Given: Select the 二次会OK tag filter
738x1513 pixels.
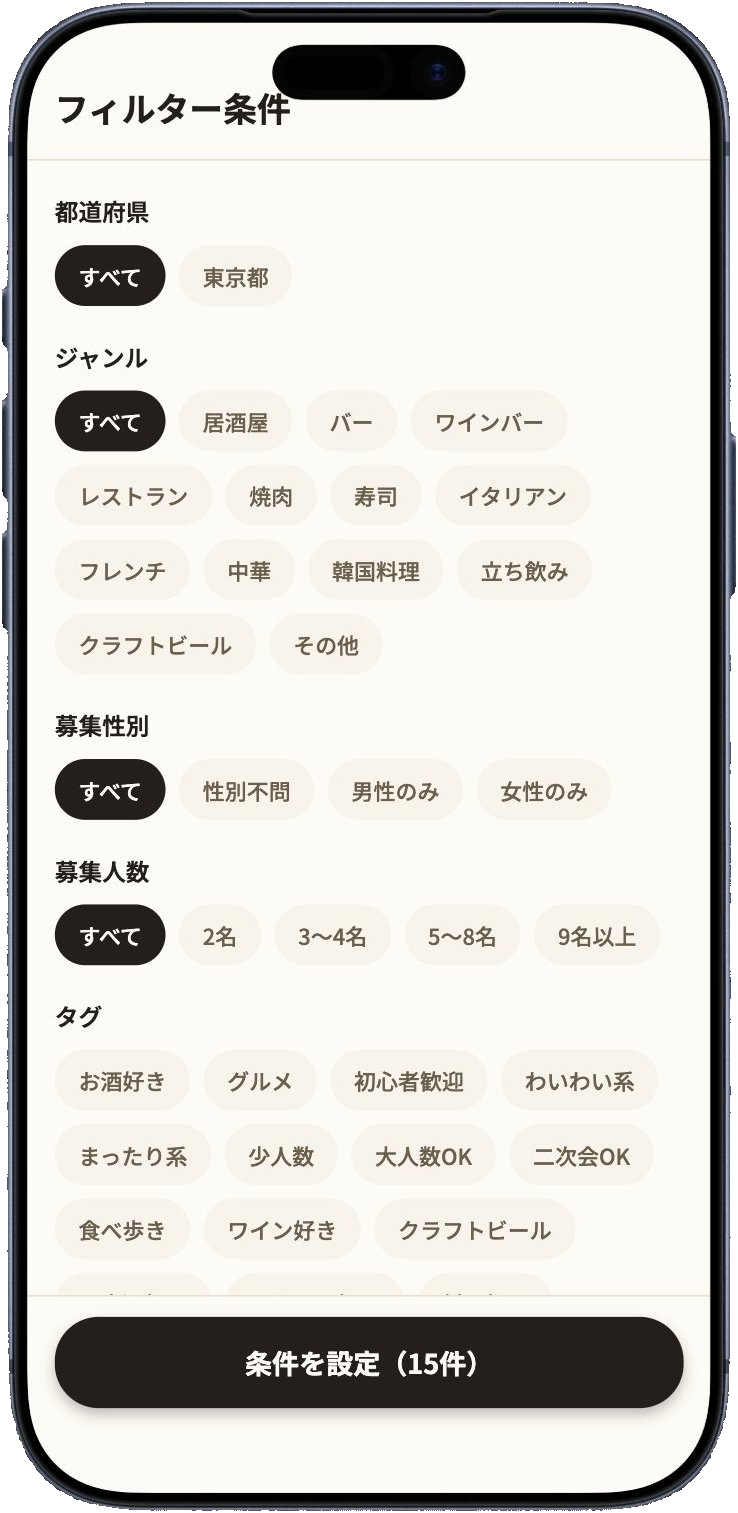Looking at the screenshot, I should point(581,1155).
